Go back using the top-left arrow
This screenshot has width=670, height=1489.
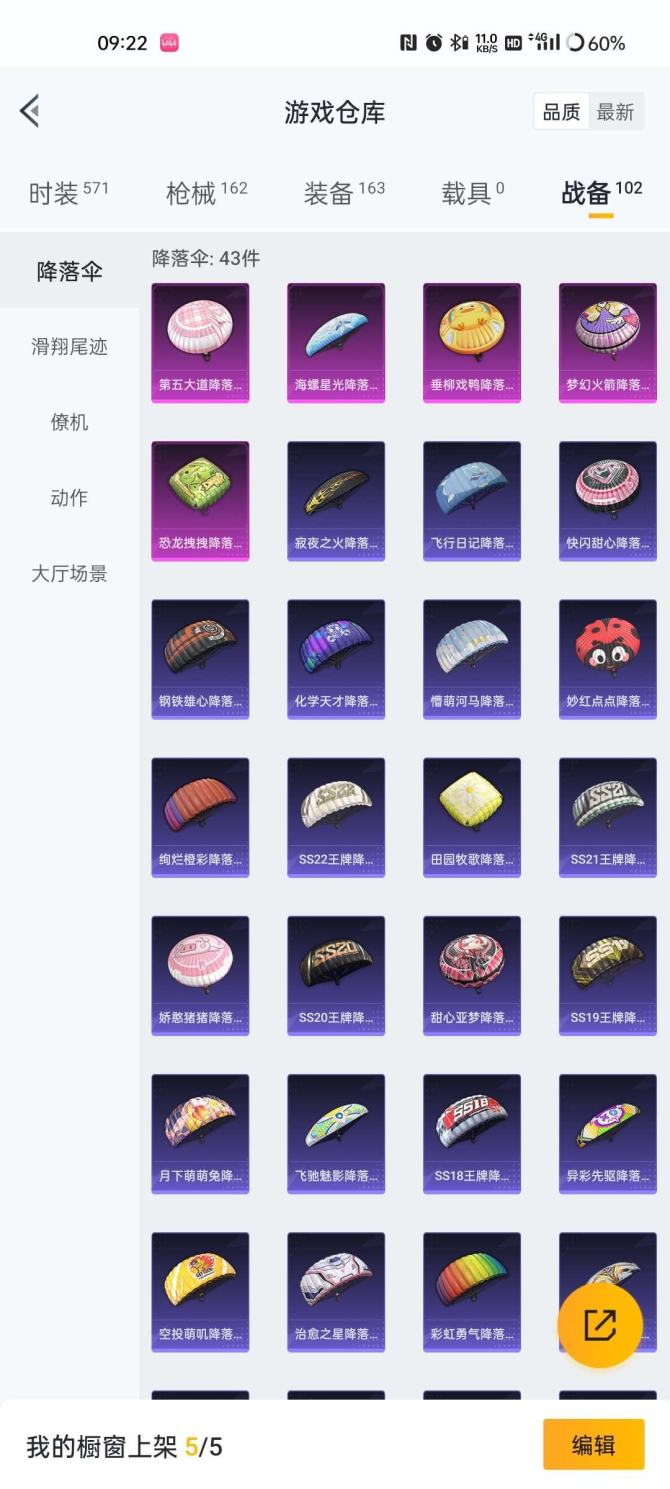[30, 111]
